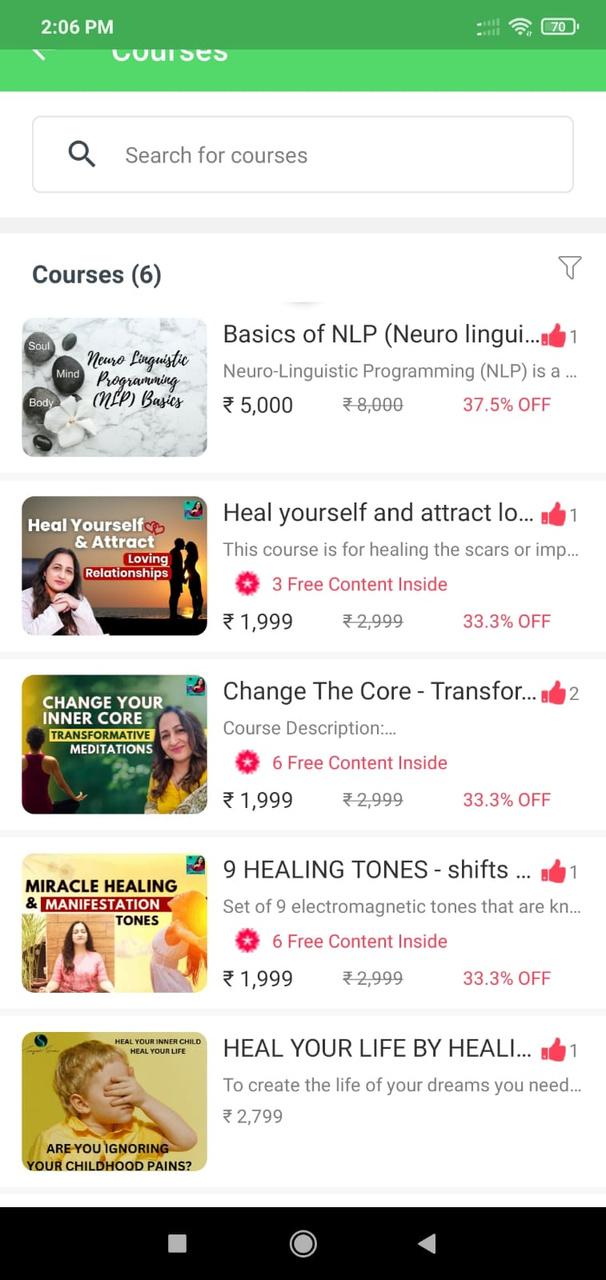Like the Basics of NLP course
Screen dimensions: 606x1280
click(x=553, y=336)
